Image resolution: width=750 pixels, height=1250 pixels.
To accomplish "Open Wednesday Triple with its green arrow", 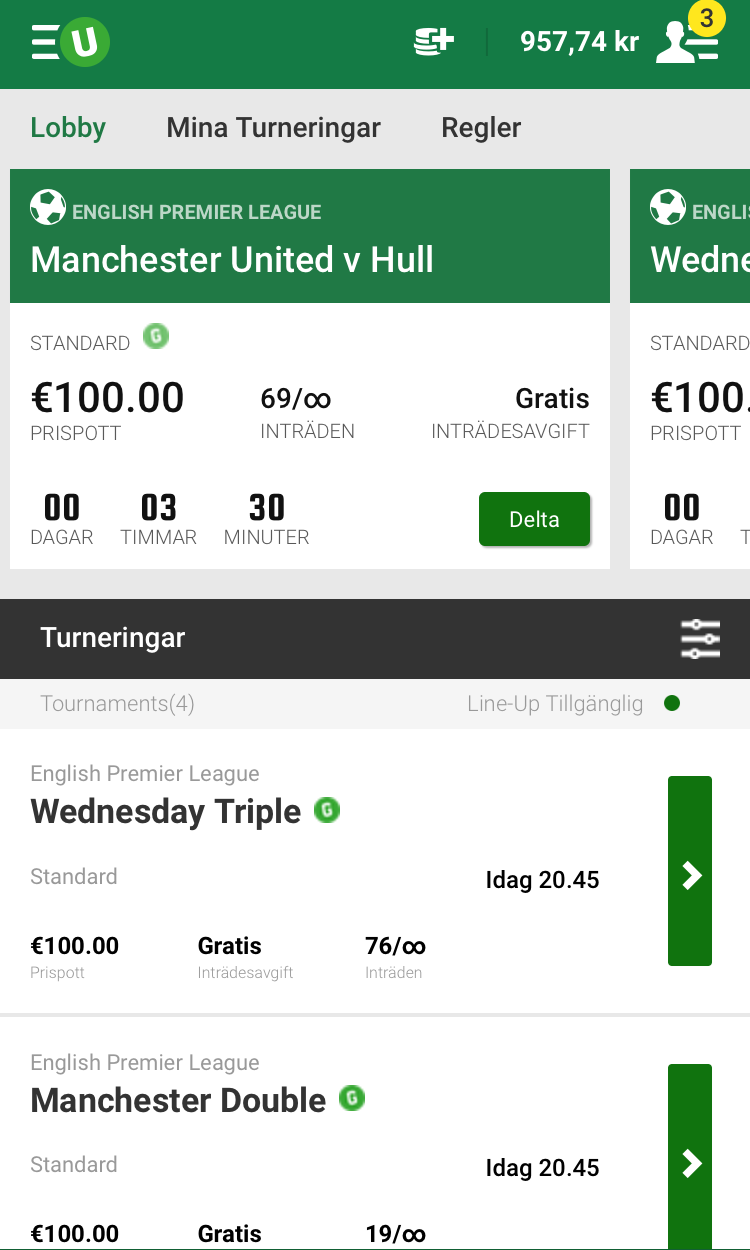I will 690,871.
